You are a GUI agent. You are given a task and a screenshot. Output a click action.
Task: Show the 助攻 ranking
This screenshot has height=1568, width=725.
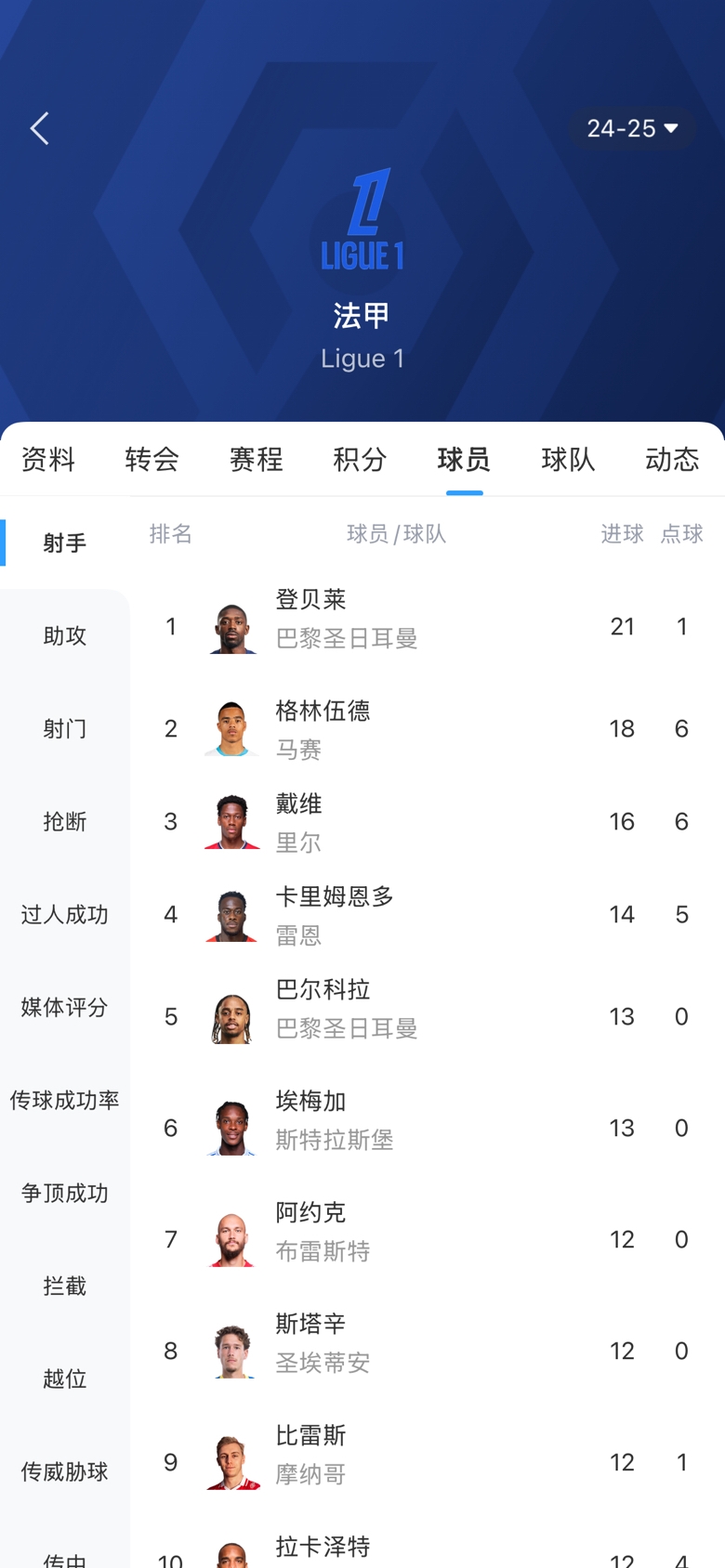pos(65,635)
